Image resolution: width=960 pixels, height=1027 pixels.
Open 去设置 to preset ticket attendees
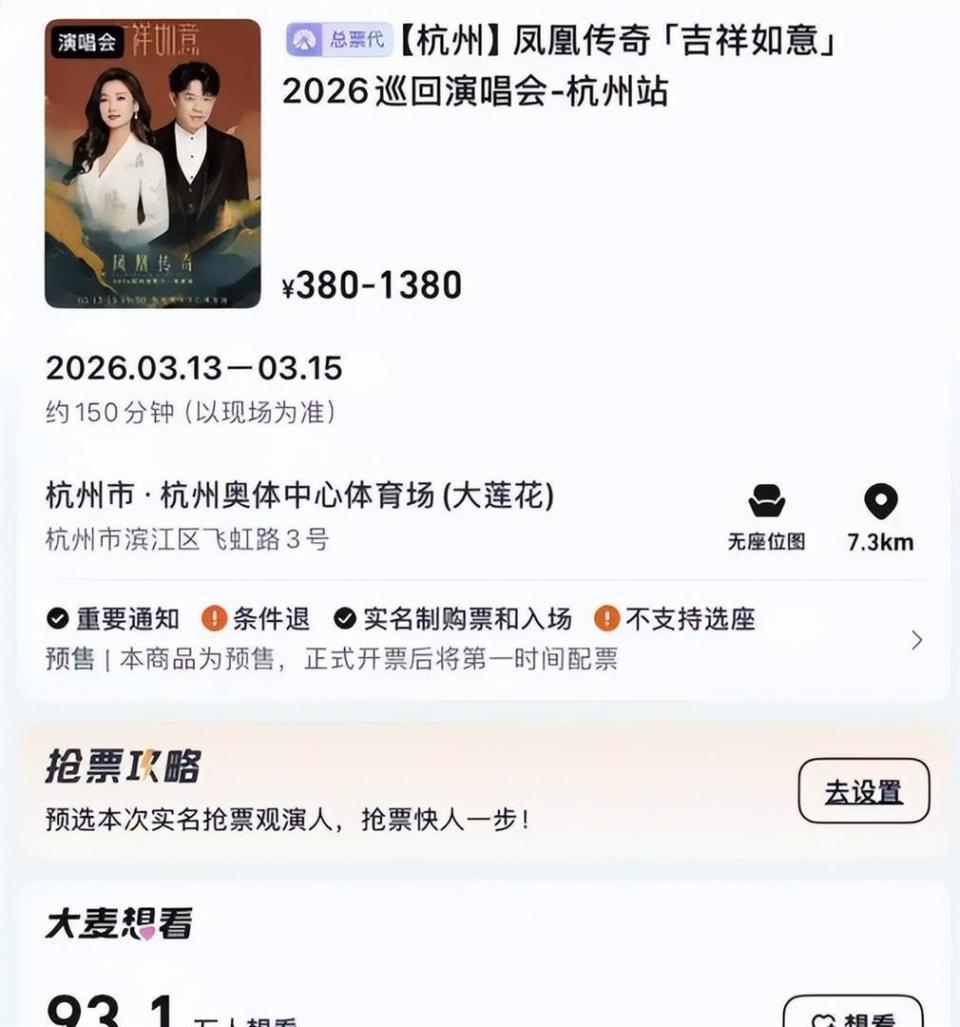(x=864, y=789)
